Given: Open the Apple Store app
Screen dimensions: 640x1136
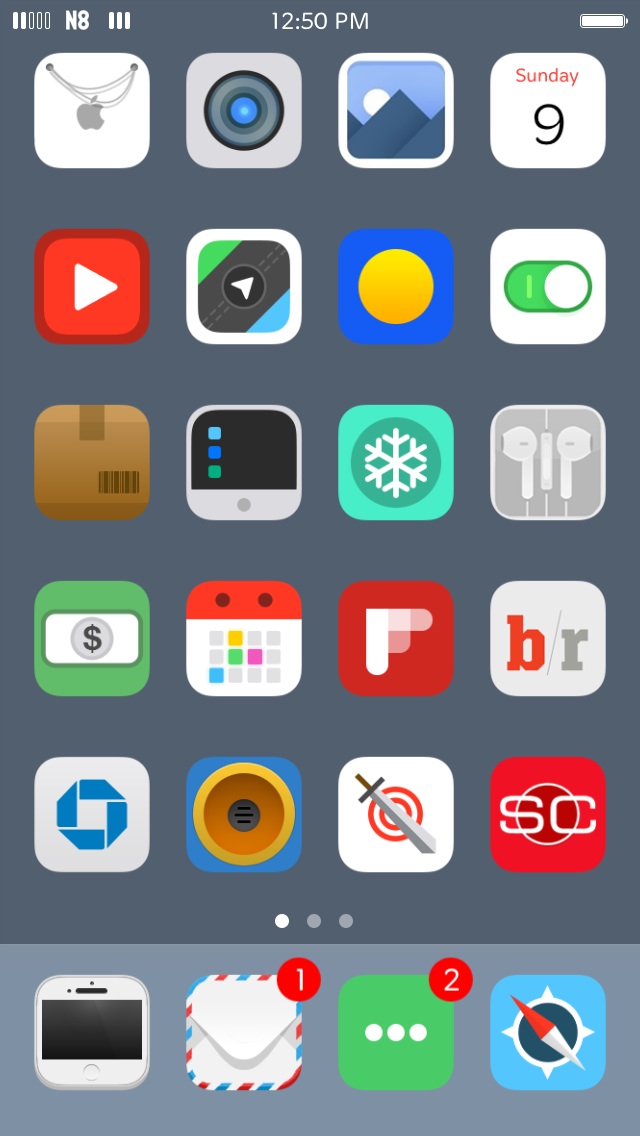Looking at the screenshot, I should pos(92,110).
